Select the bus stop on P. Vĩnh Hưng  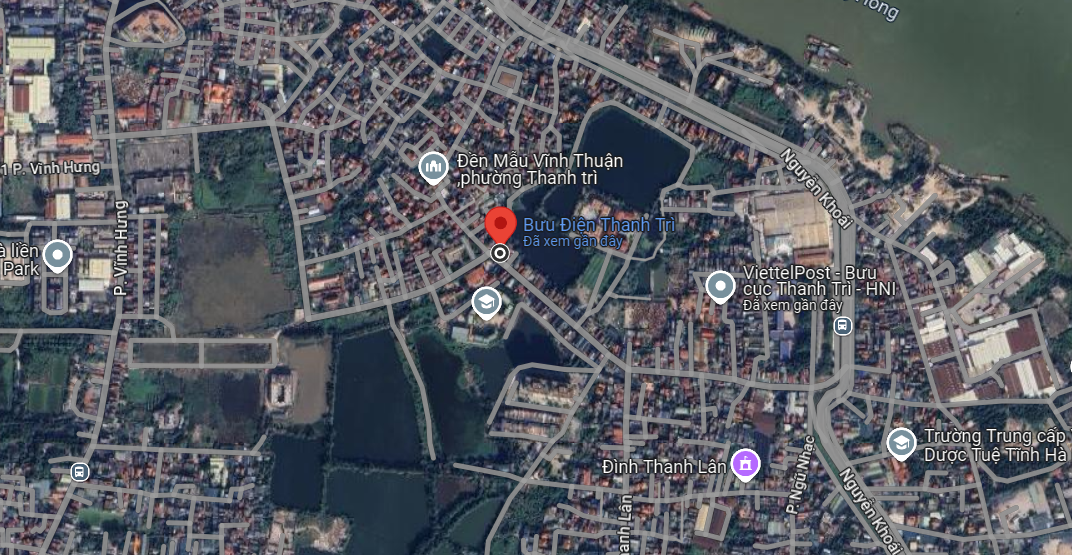[80, 472]
